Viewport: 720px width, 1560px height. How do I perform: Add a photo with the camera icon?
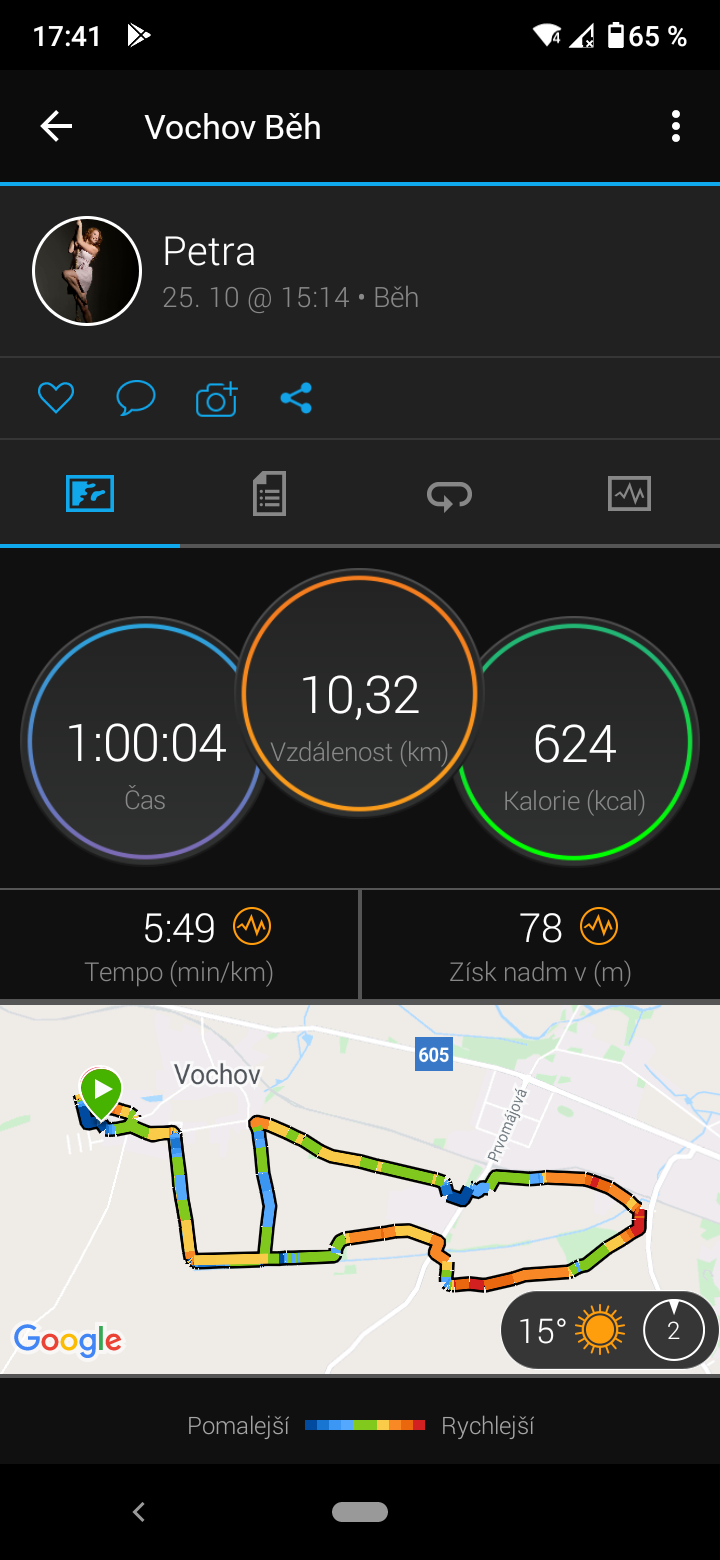(x=216, y=398)
